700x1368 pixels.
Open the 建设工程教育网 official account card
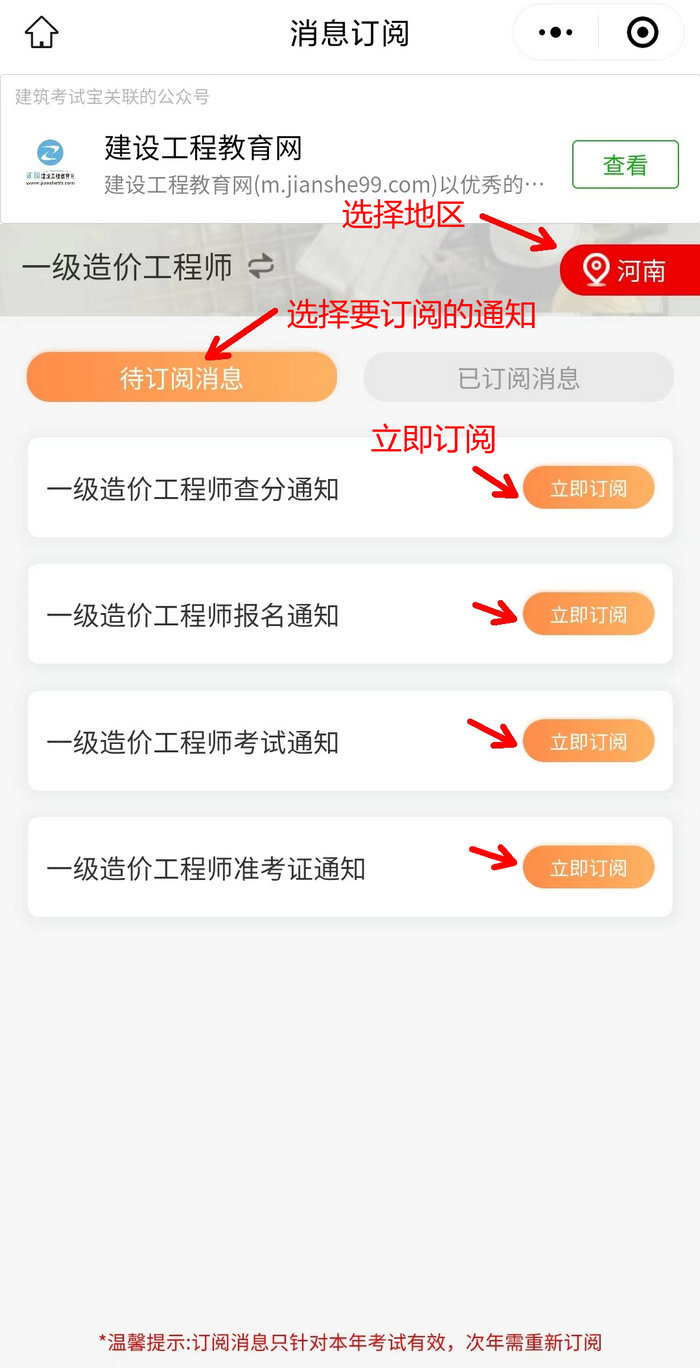300,165
